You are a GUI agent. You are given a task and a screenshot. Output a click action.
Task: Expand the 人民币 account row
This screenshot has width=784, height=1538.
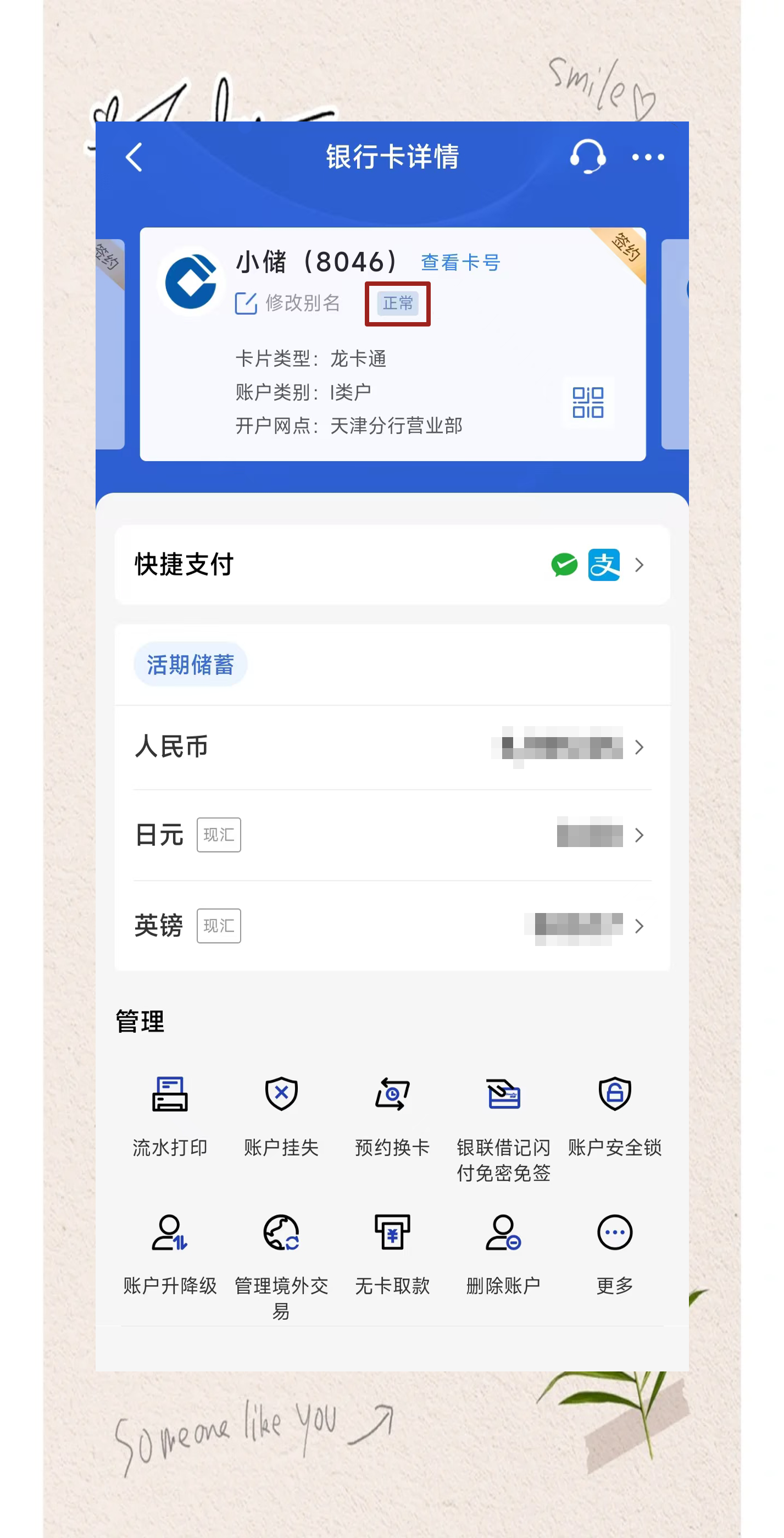tap(640, 747)
